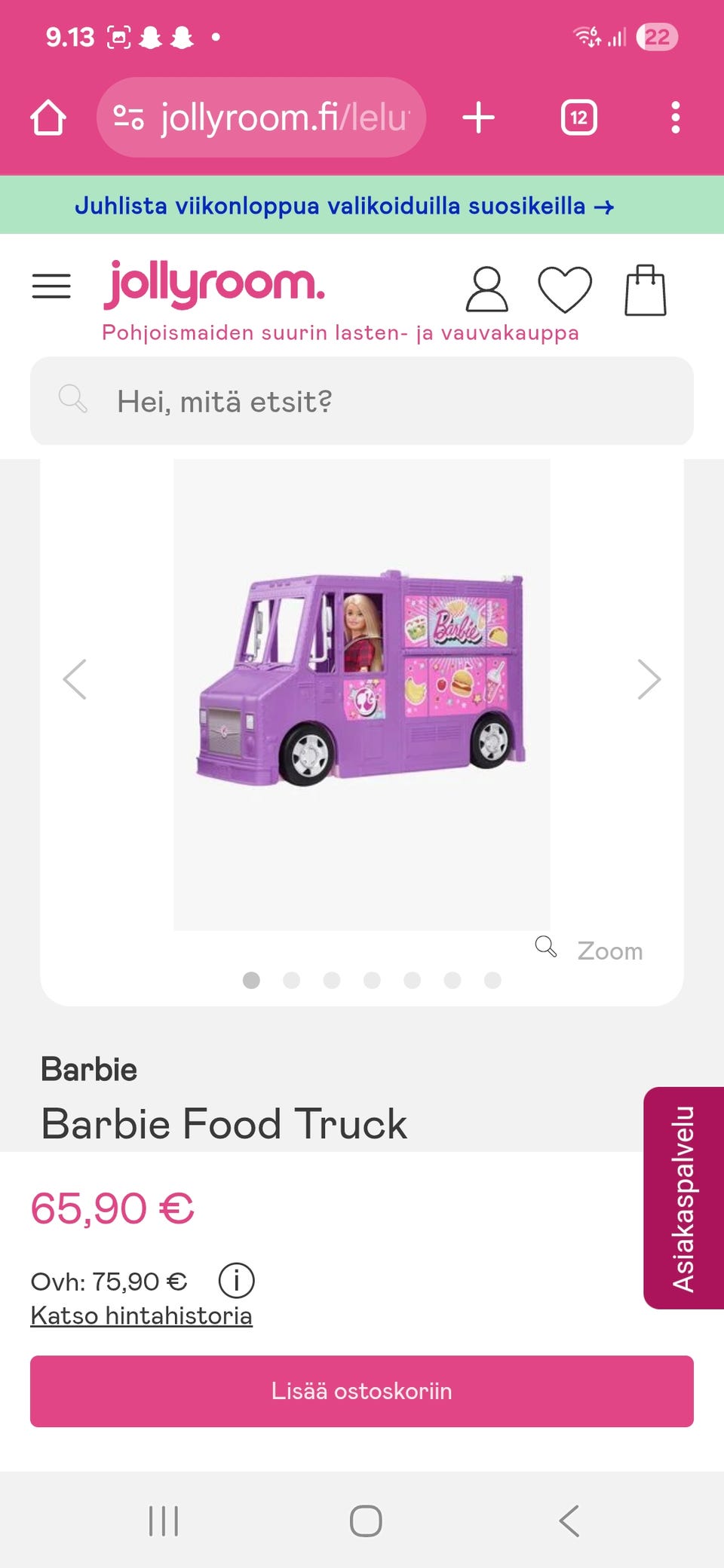View the wishlist heart

pyautogui.click(x=564, y=289)
